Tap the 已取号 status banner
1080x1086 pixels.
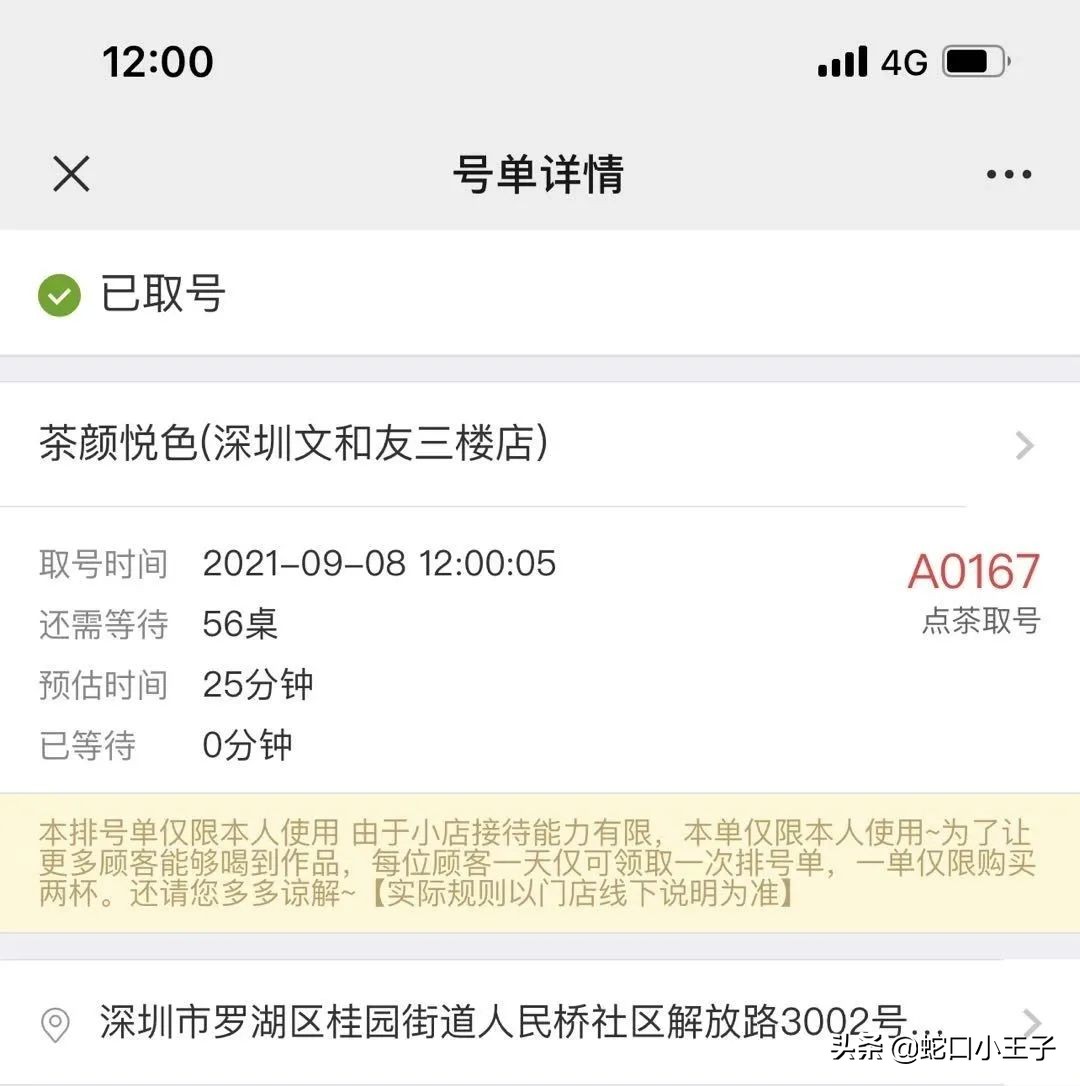click(x=163, y=294)
